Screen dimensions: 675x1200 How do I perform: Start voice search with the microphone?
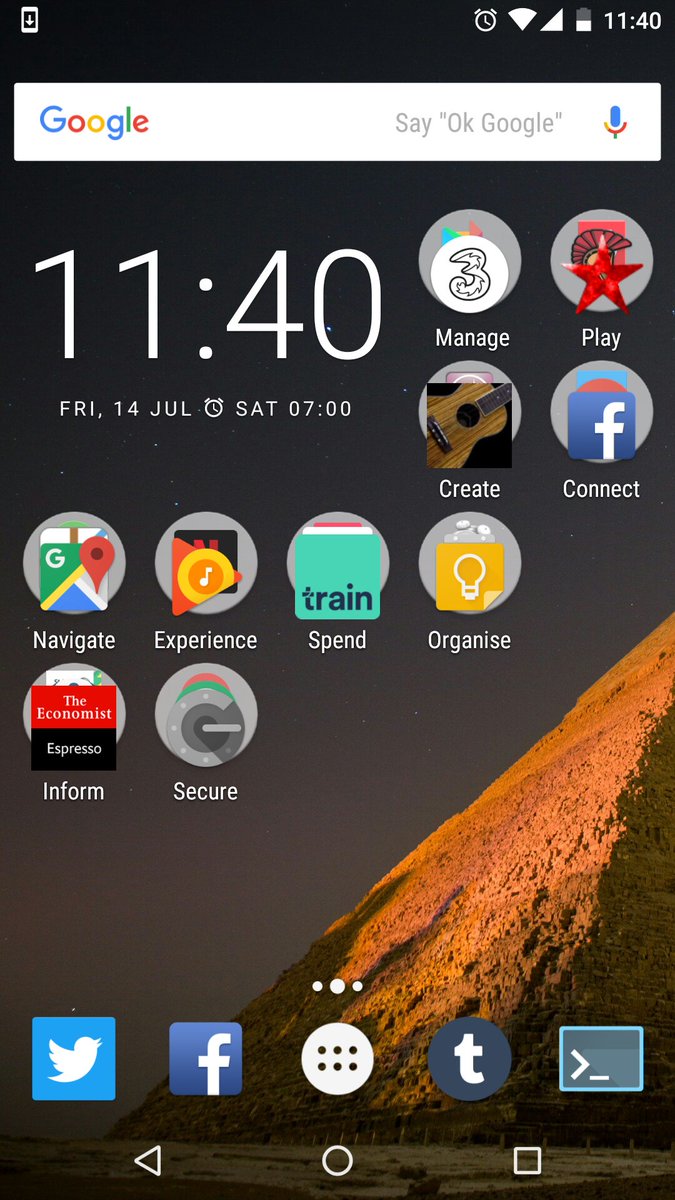(615, 123)
